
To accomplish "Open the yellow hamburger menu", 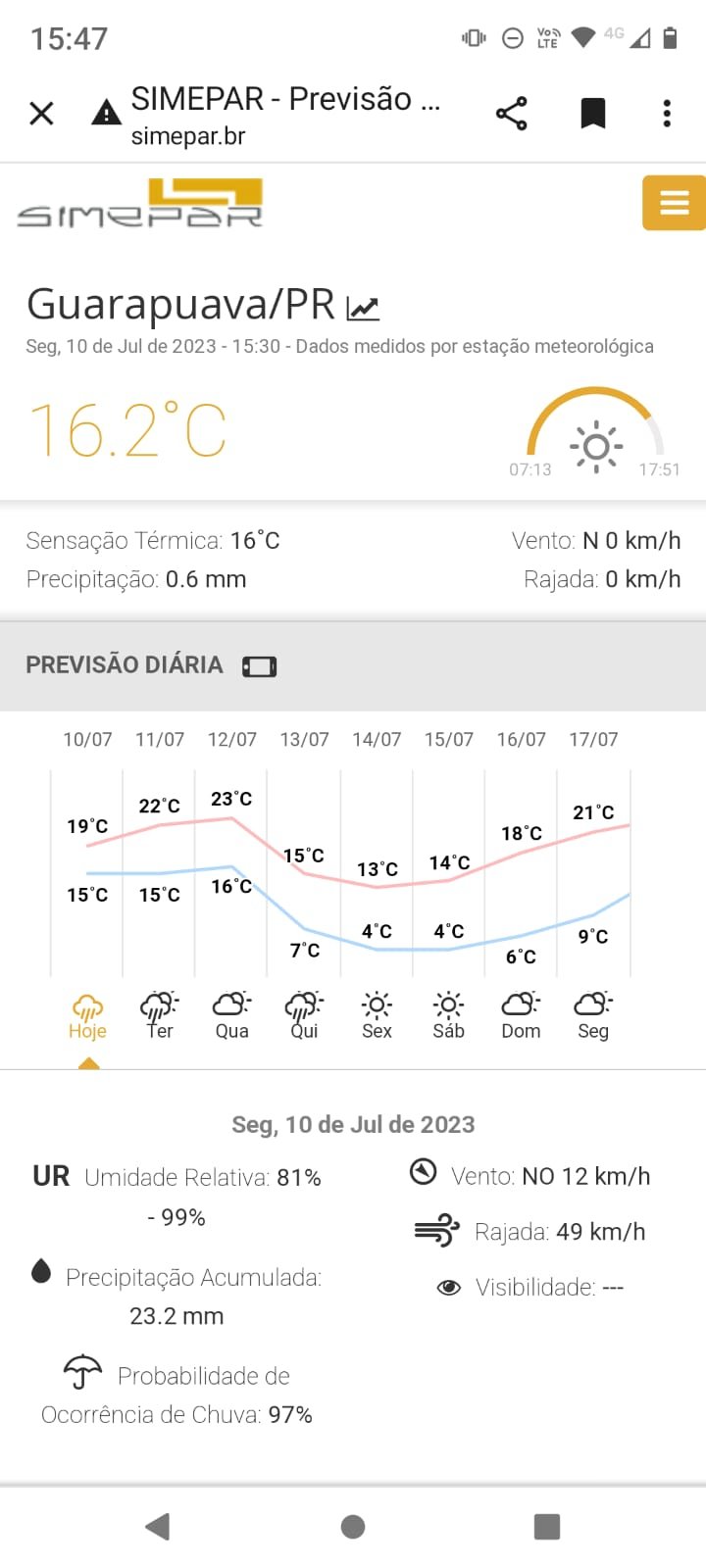I will 674,203.
